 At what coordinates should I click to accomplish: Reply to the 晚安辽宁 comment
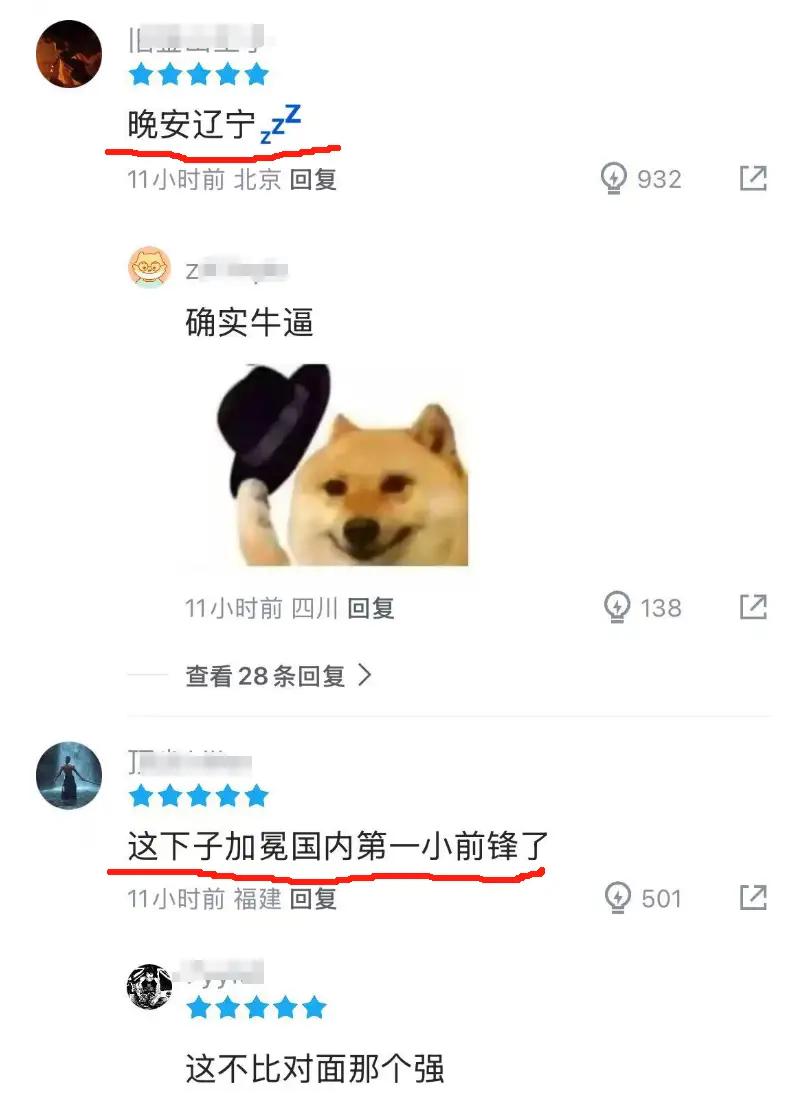tap(313, 180)
